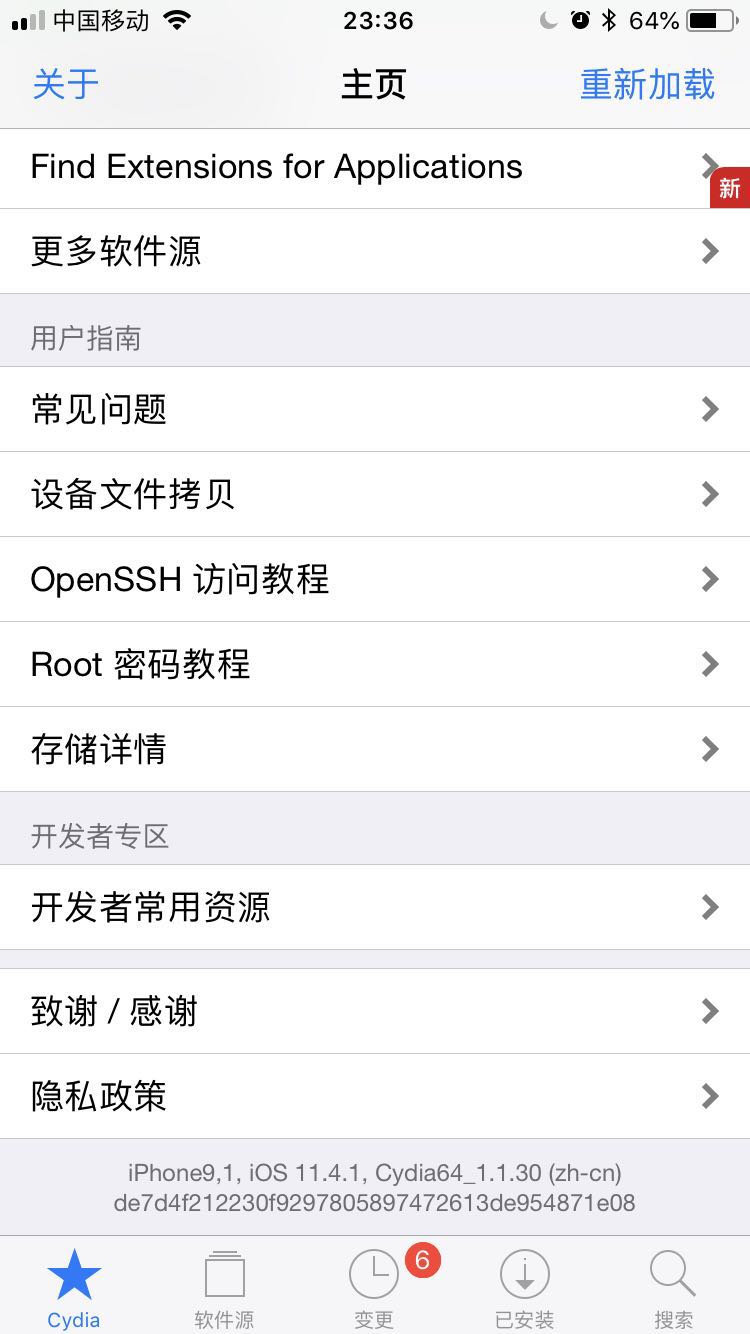This screenshot has height=1334, width=750.
Task: Open 关于 in the top left
Action: [65, 85]
